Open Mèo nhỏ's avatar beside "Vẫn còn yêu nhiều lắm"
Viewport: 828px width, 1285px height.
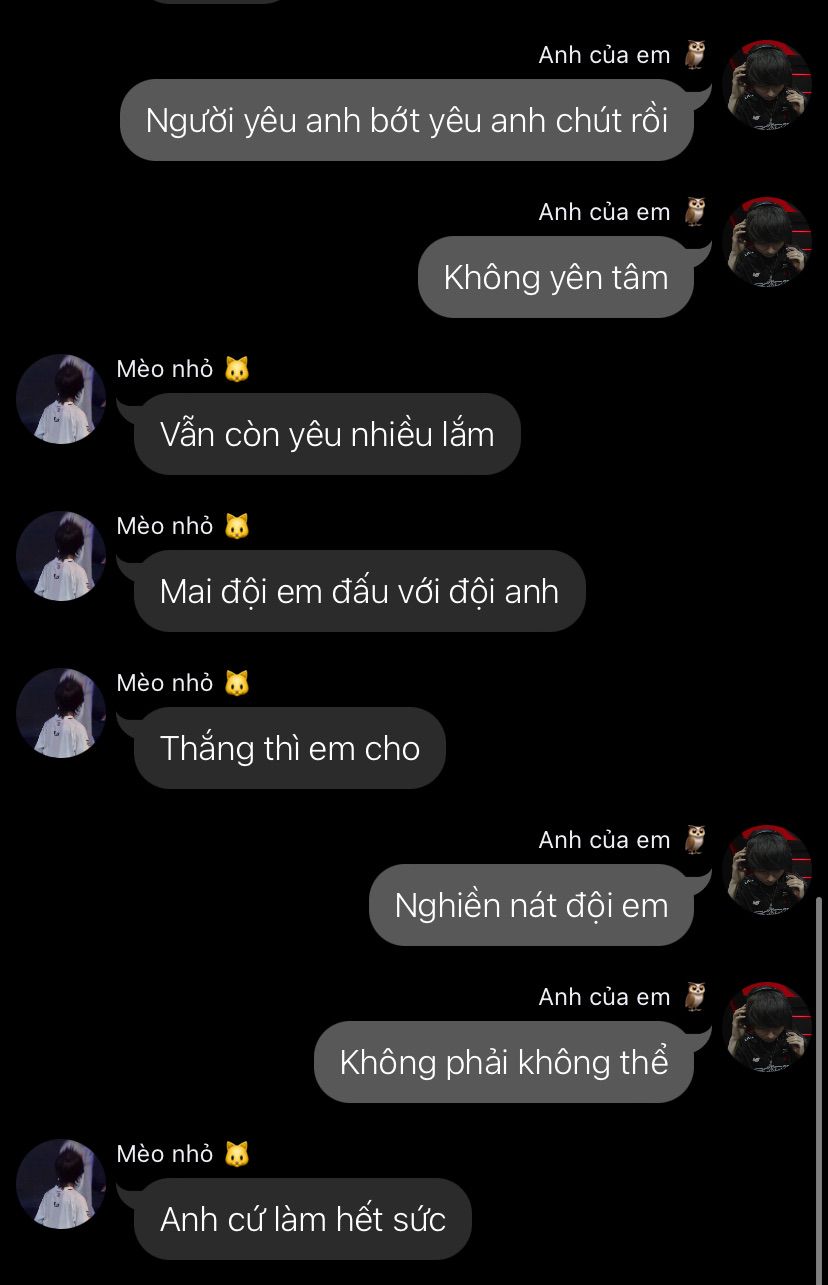61,399
